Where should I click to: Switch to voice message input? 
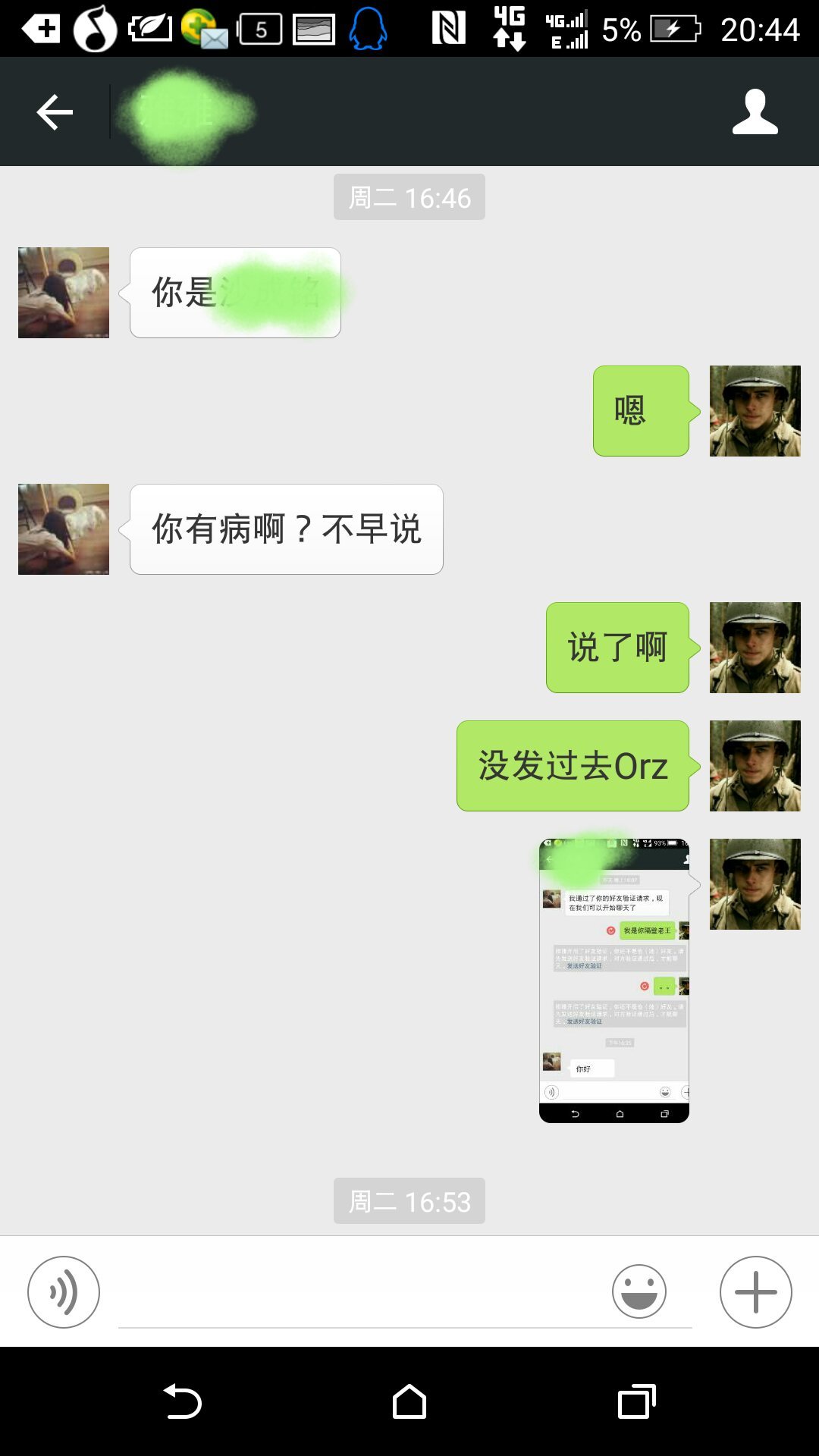(x=64, y=1291)
